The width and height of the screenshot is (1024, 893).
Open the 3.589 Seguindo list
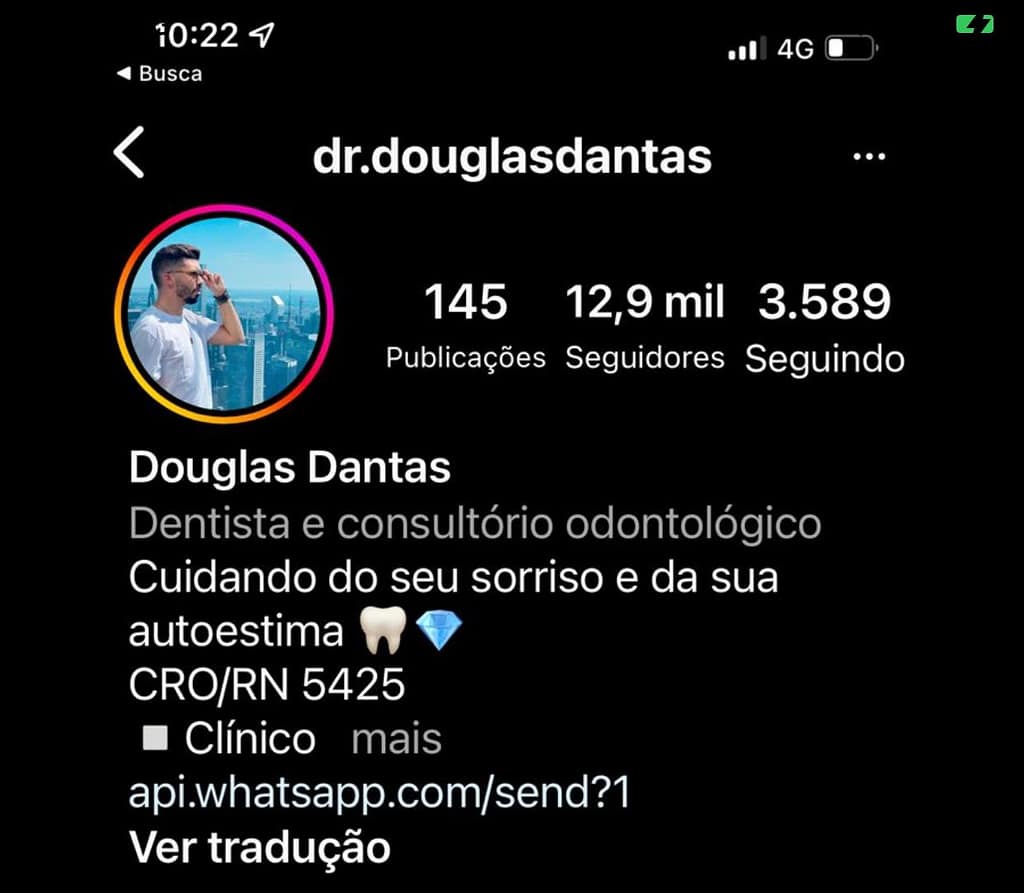click(824, 326)
